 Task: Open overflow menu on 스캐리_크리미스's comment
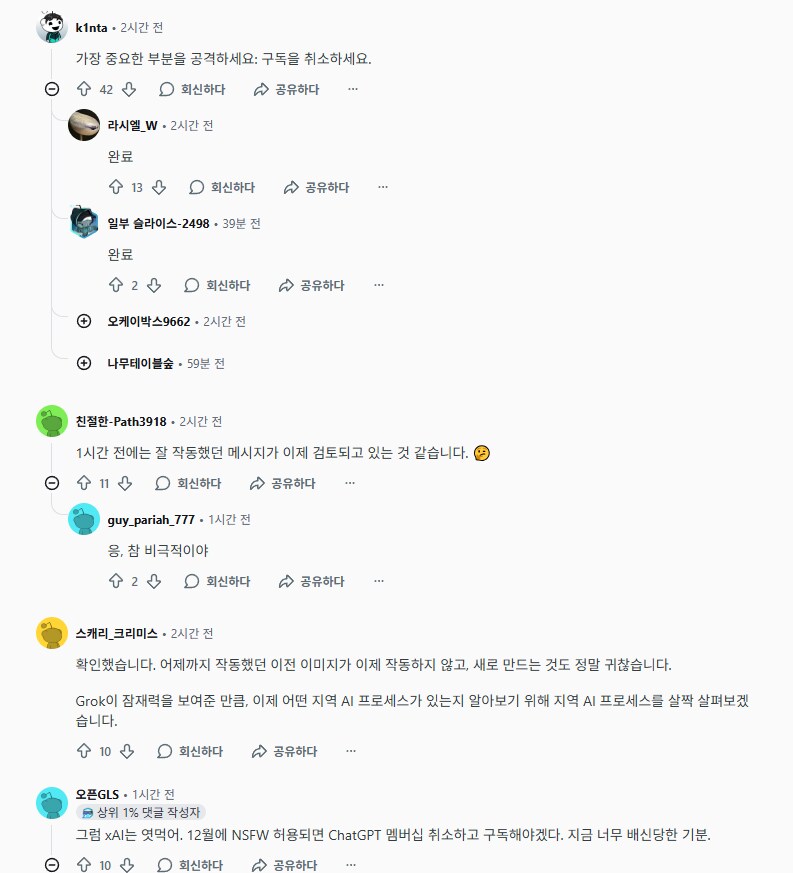click(x=350, y=751)
